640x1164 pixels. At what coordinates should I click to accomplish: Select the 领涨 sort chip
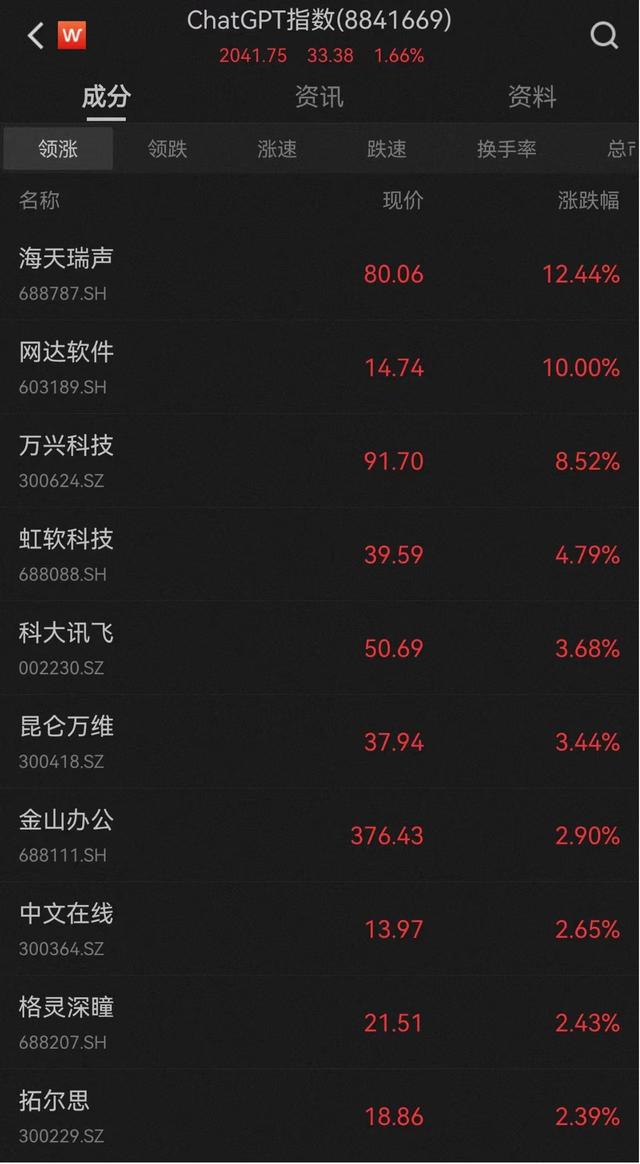[x=58, y=149]
